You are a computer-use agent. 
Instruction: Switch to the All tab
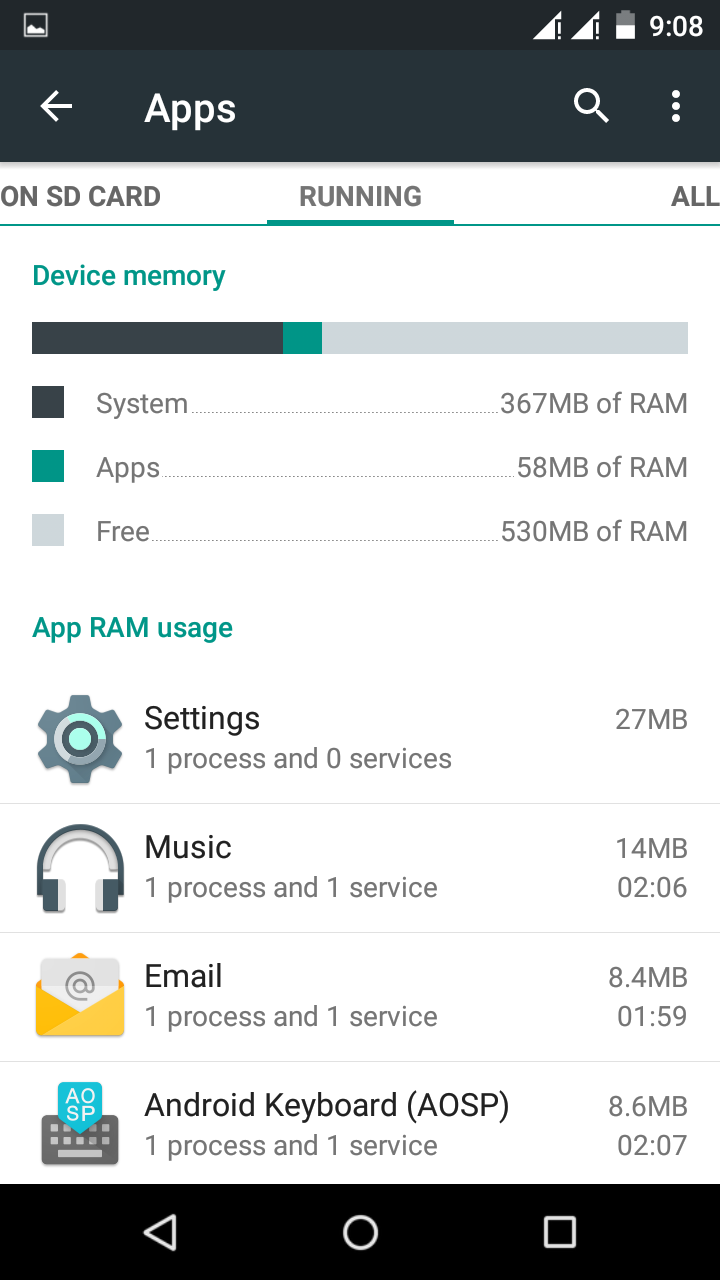[694, 196]
